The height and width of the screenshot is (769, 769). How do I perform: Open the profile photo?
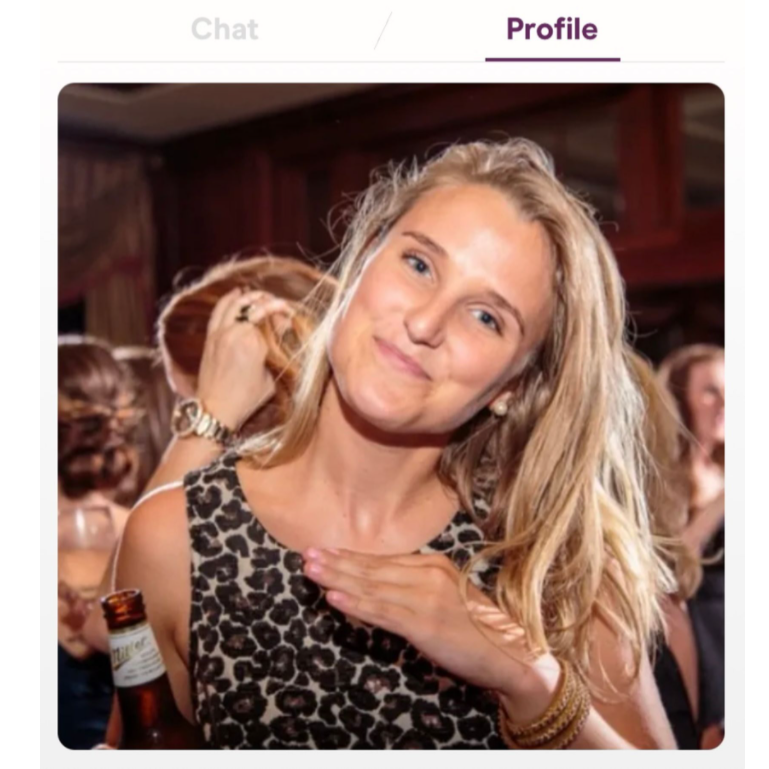click(390, 415)
